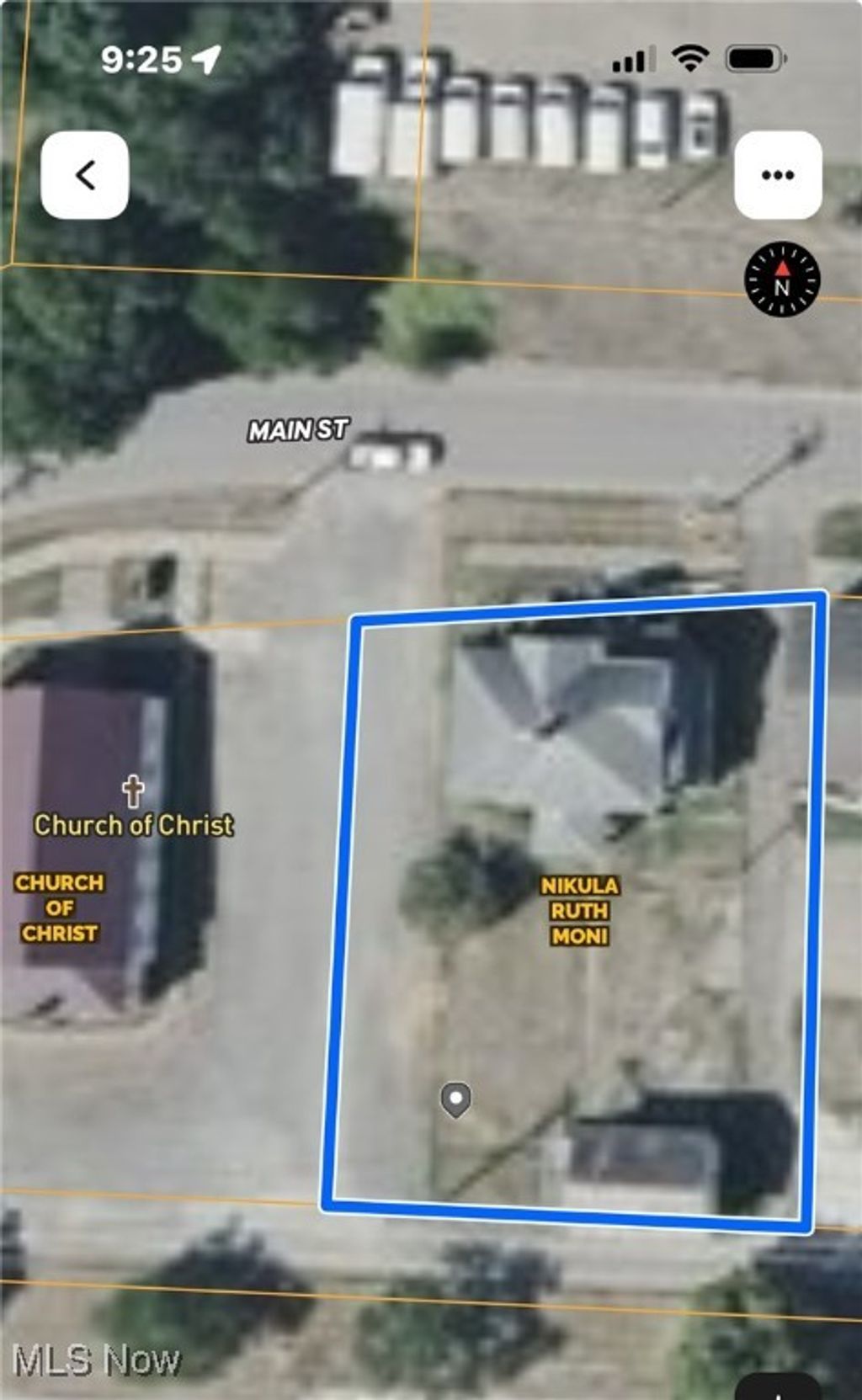Select the gray location pin marker
The height and width of the screenshot is (1400, 862).
pos(456,1099)
